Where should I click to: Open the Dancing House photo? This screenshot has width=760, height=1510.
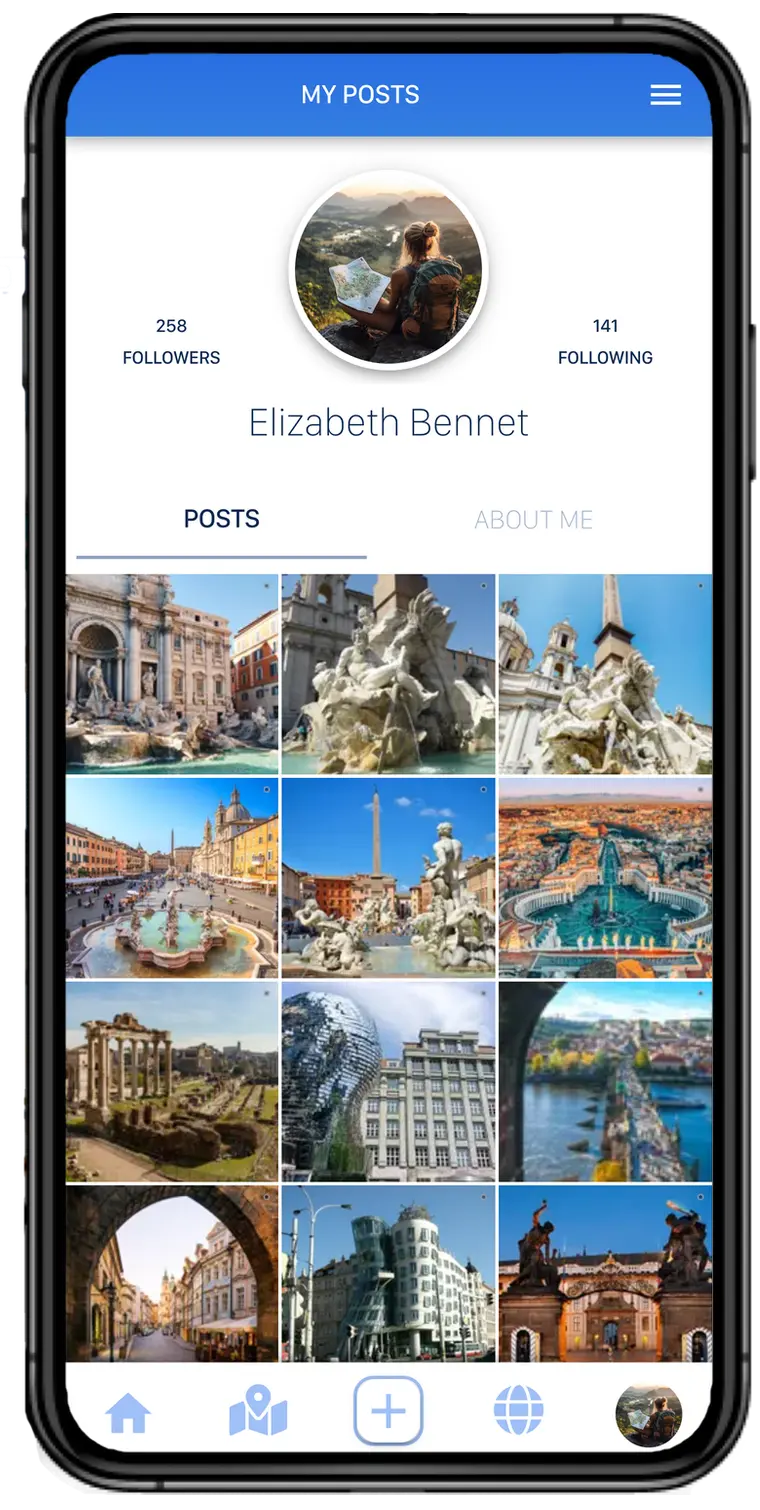(x=388, y=1274)
